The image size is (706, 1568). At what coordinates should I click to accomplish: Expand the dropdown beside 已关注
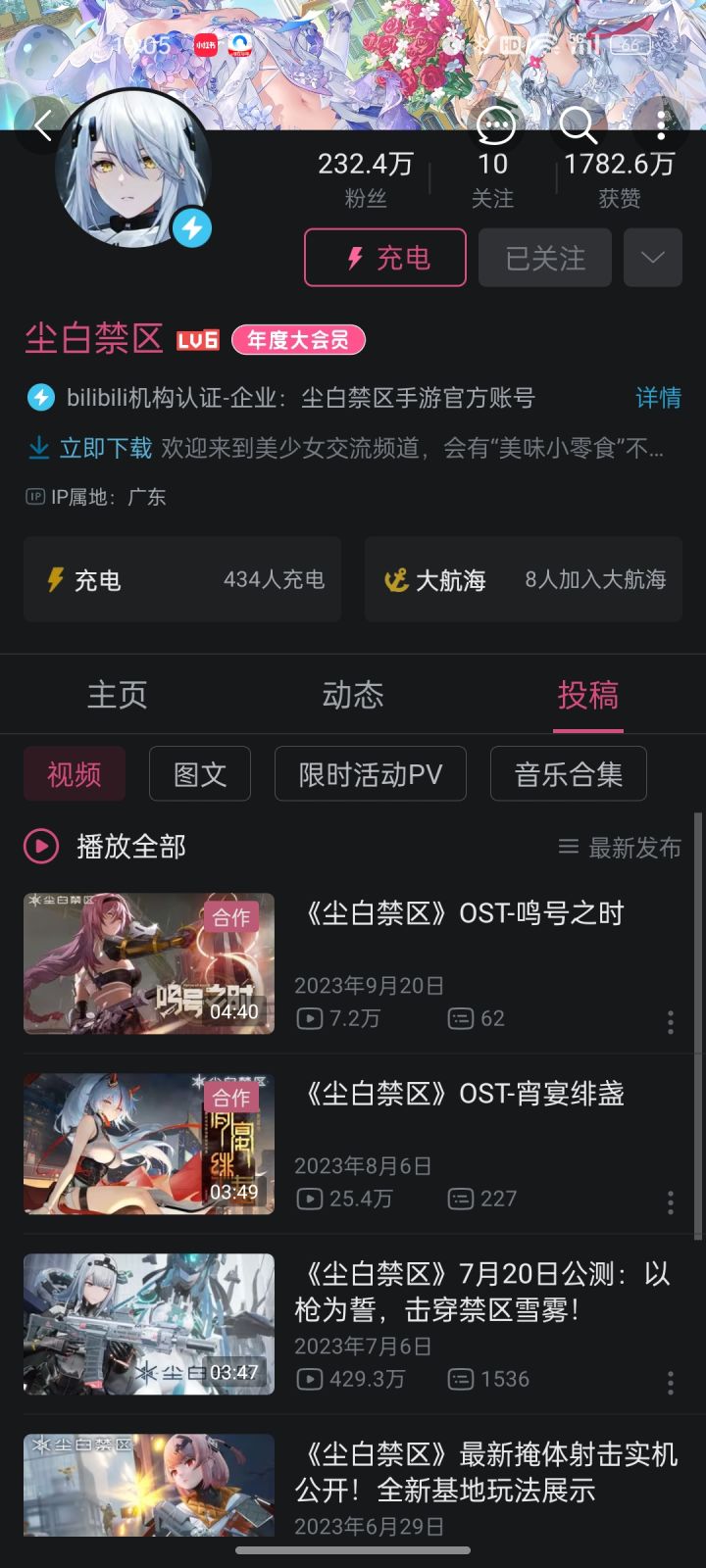(x=652, y=258)
